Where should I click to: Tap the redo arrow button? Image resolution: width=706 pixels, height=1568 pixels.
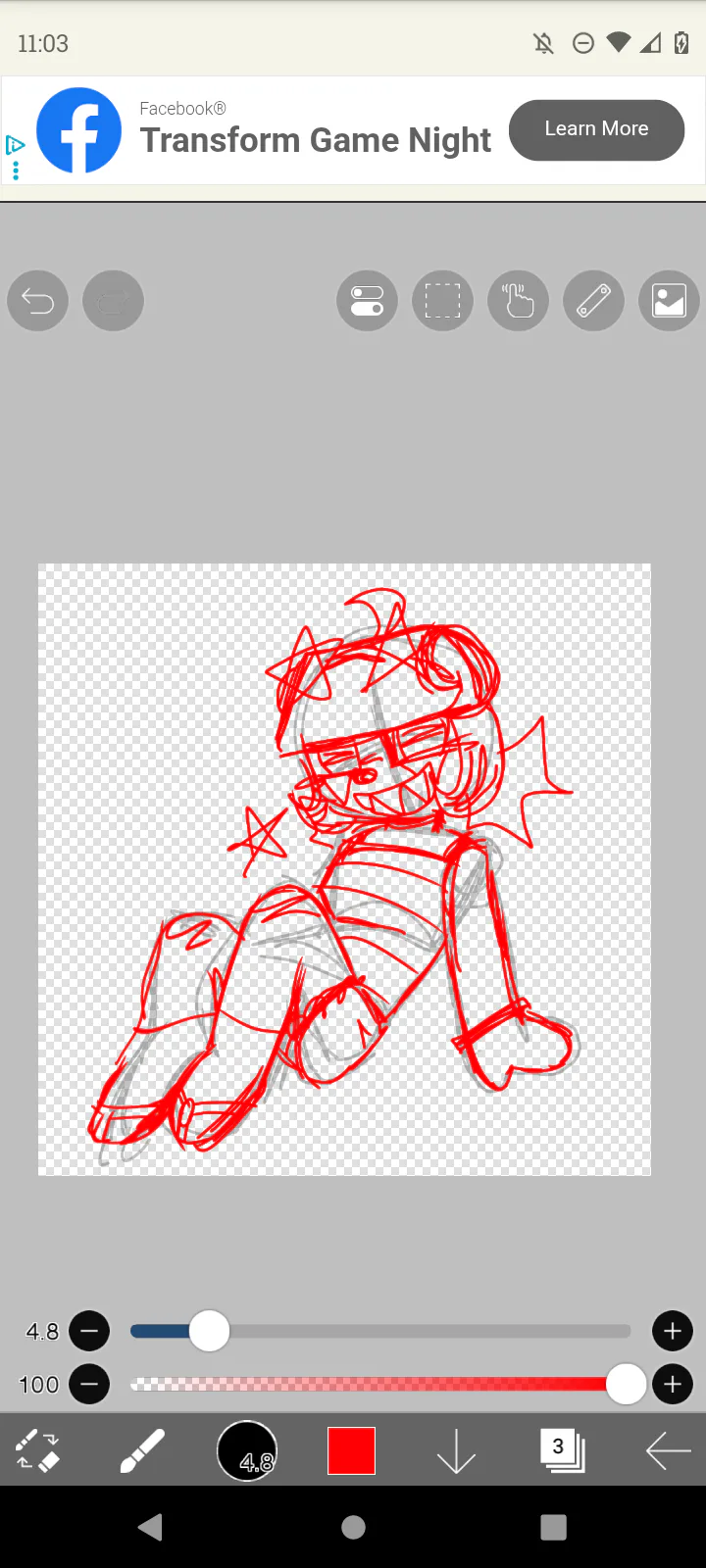(x=114, y=301)
